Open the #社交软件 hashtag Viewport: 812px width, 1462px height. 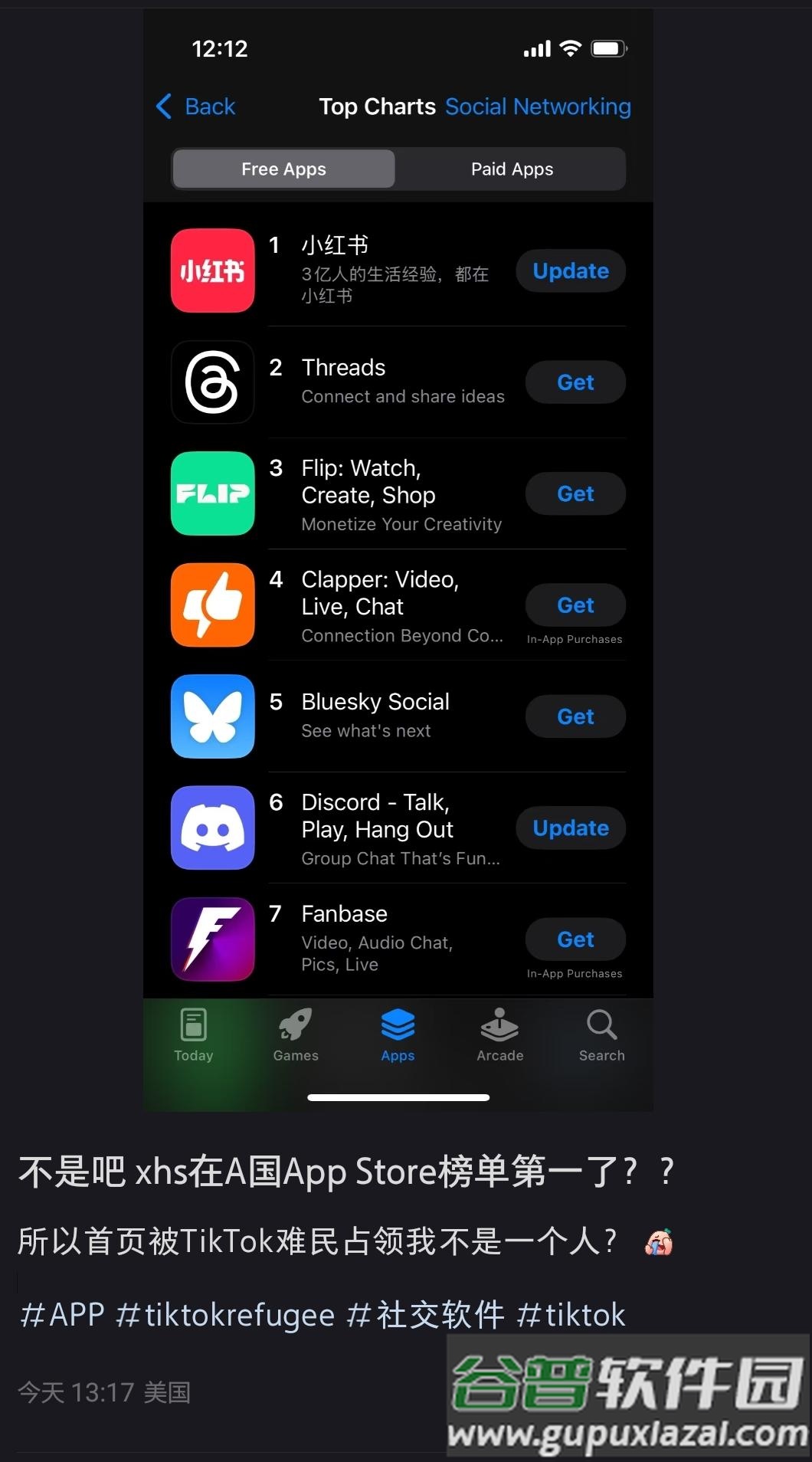[x=425, y=1315]
